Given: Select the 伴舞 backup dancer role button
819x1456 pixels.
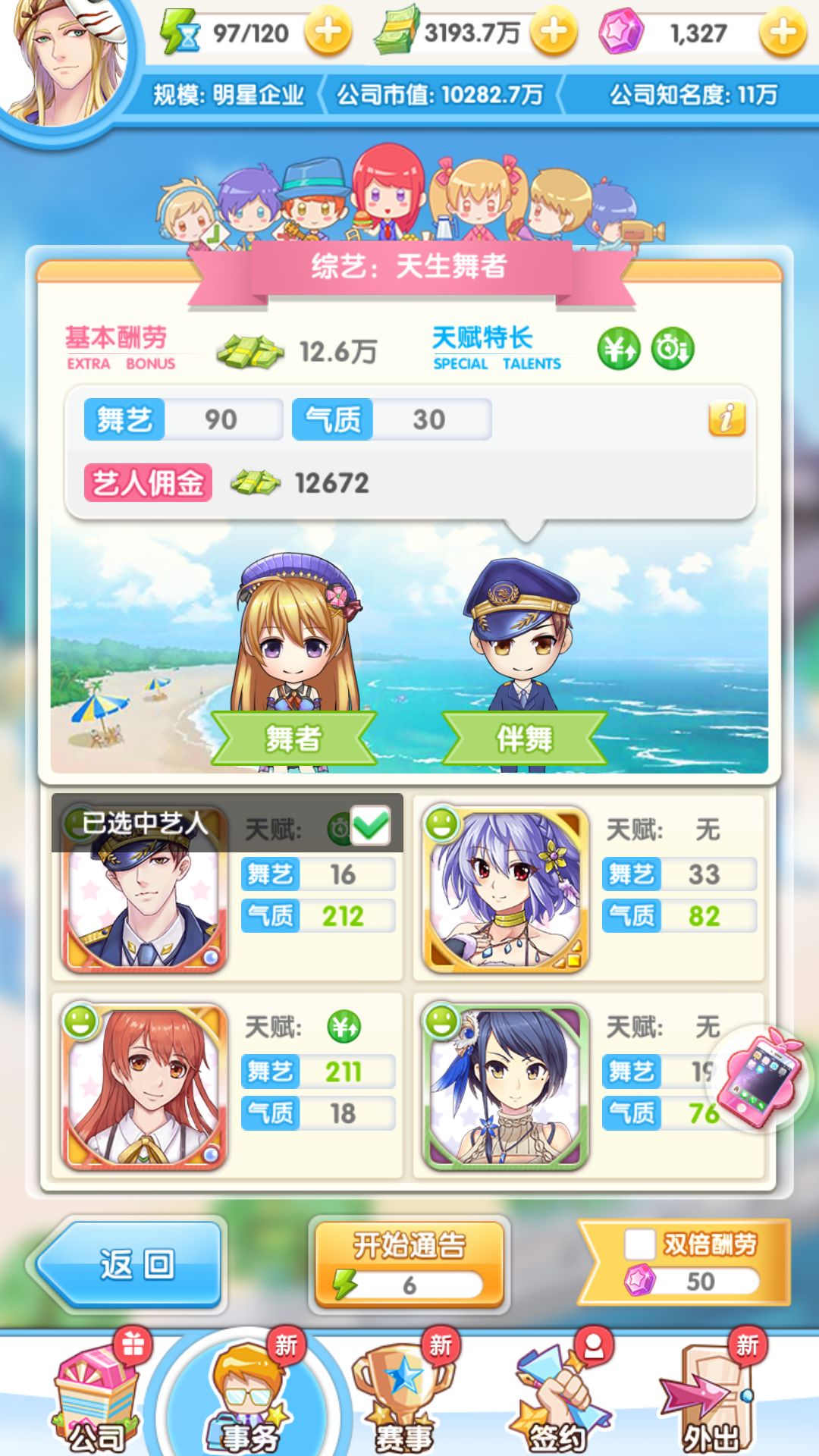Looking at the screenshot, I should coord(523,739).
